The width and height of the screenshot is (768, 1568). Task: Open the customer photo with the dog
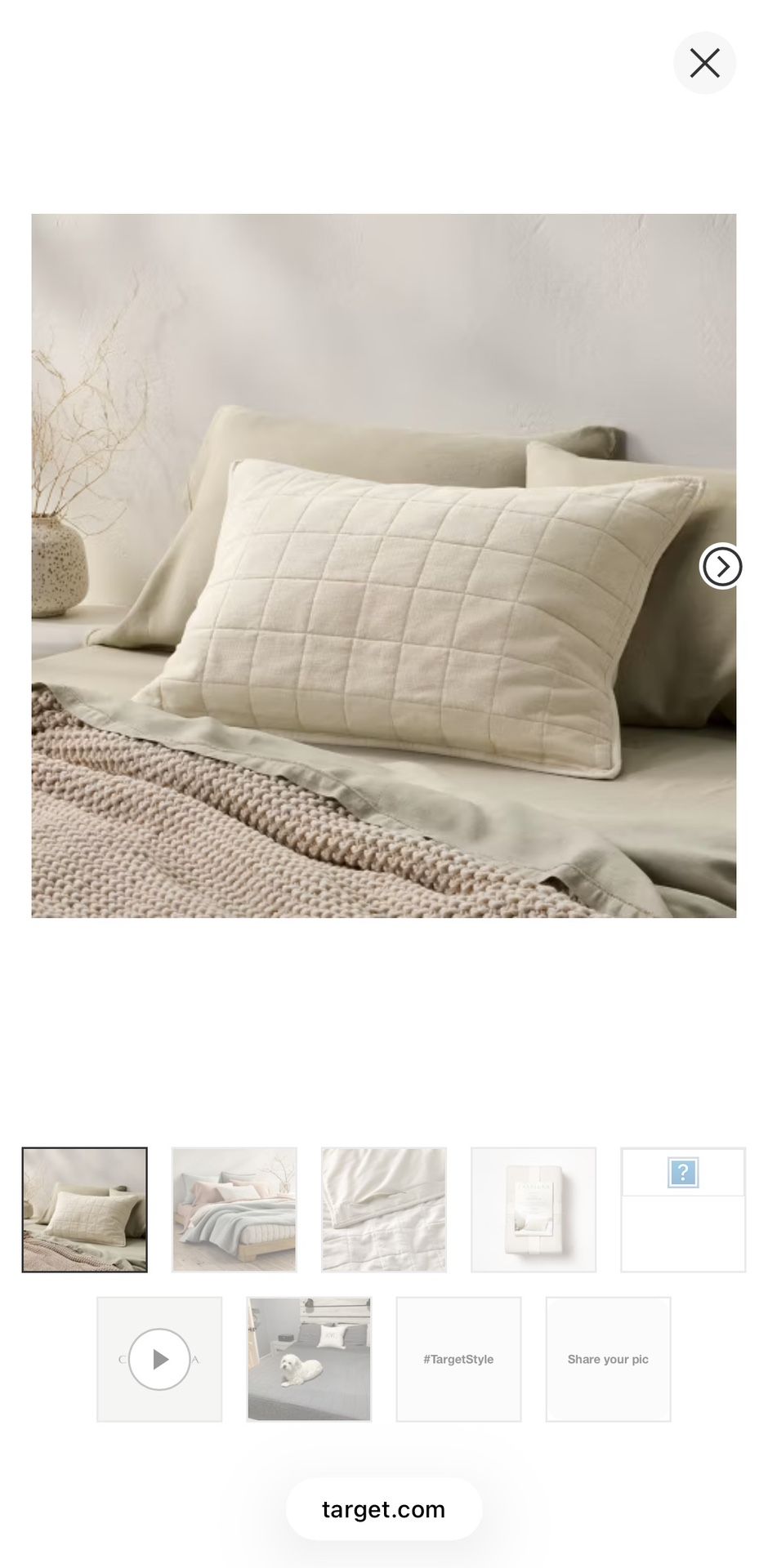(x=309, y=1358)
